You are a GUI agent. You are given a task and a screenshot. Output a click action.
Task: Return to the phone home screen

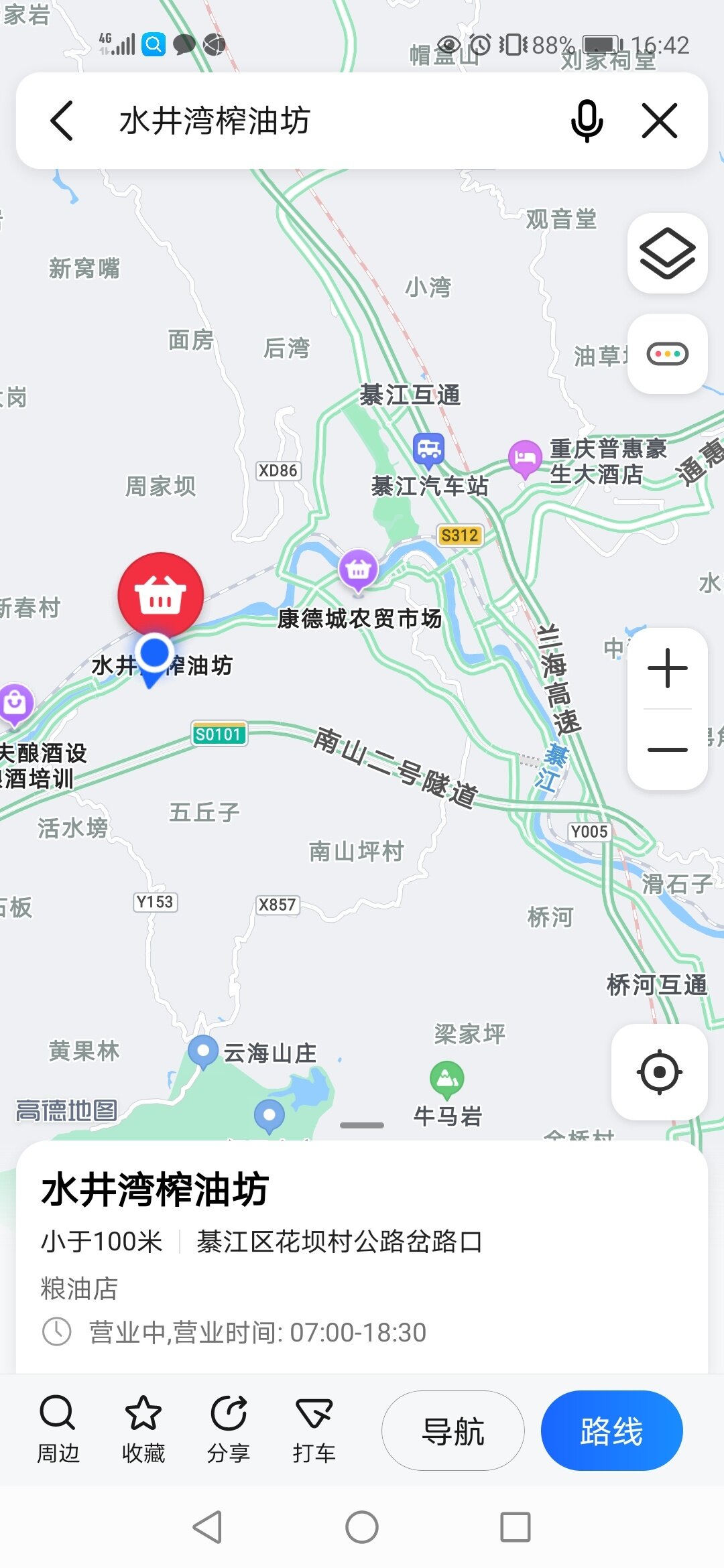pos(362,1528)
